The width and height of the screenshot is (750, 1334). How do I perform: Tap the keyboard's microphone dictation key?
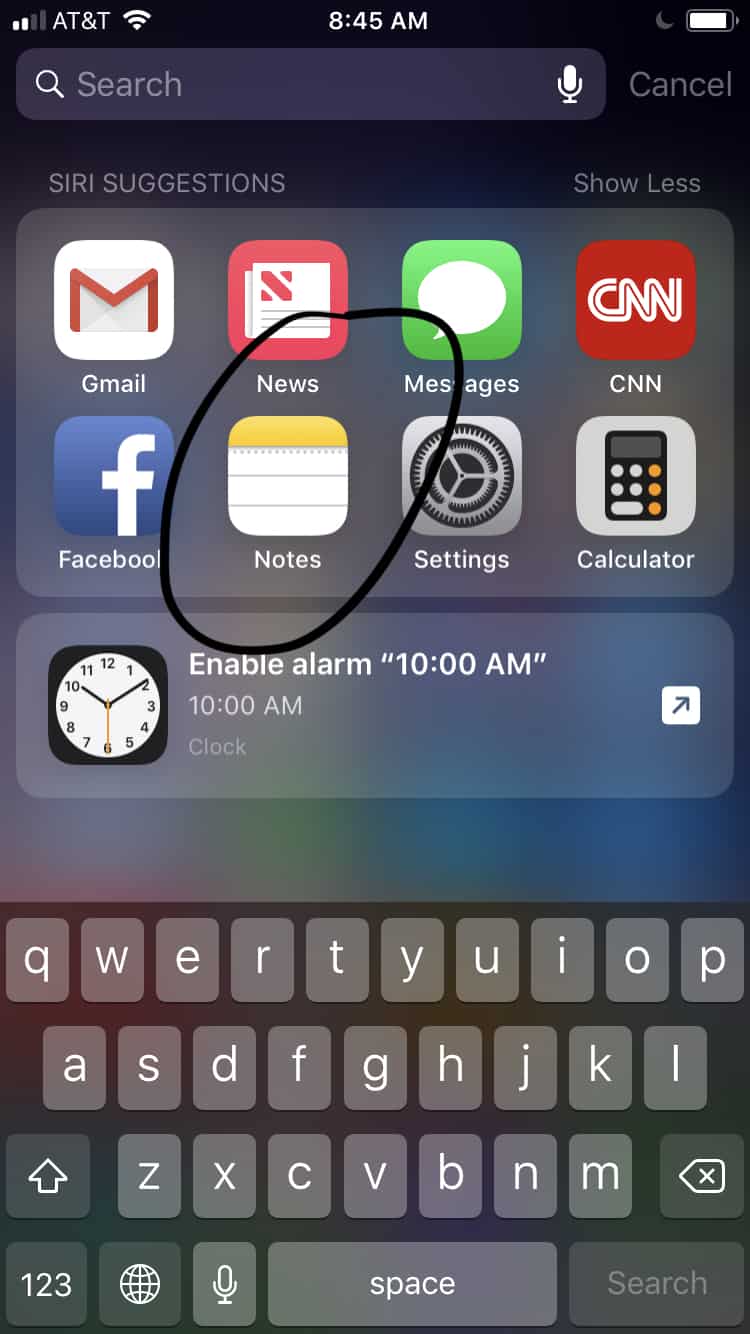click(225, 1284)
